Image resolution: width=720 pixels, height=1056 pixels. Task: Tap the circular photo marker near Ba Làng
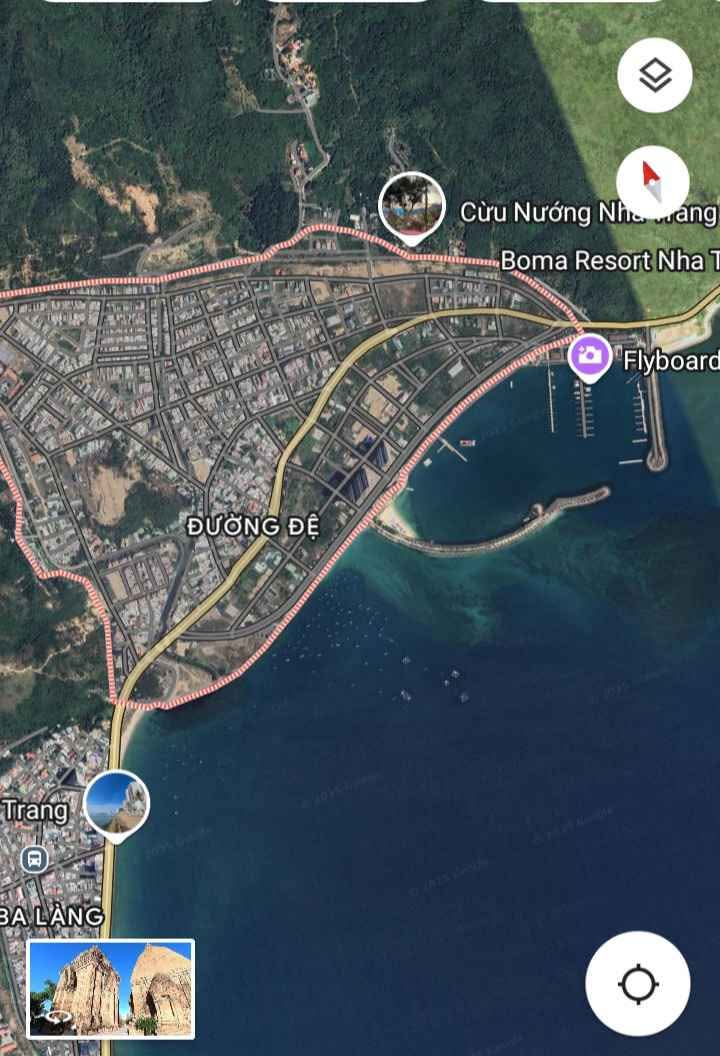[117, 803]
